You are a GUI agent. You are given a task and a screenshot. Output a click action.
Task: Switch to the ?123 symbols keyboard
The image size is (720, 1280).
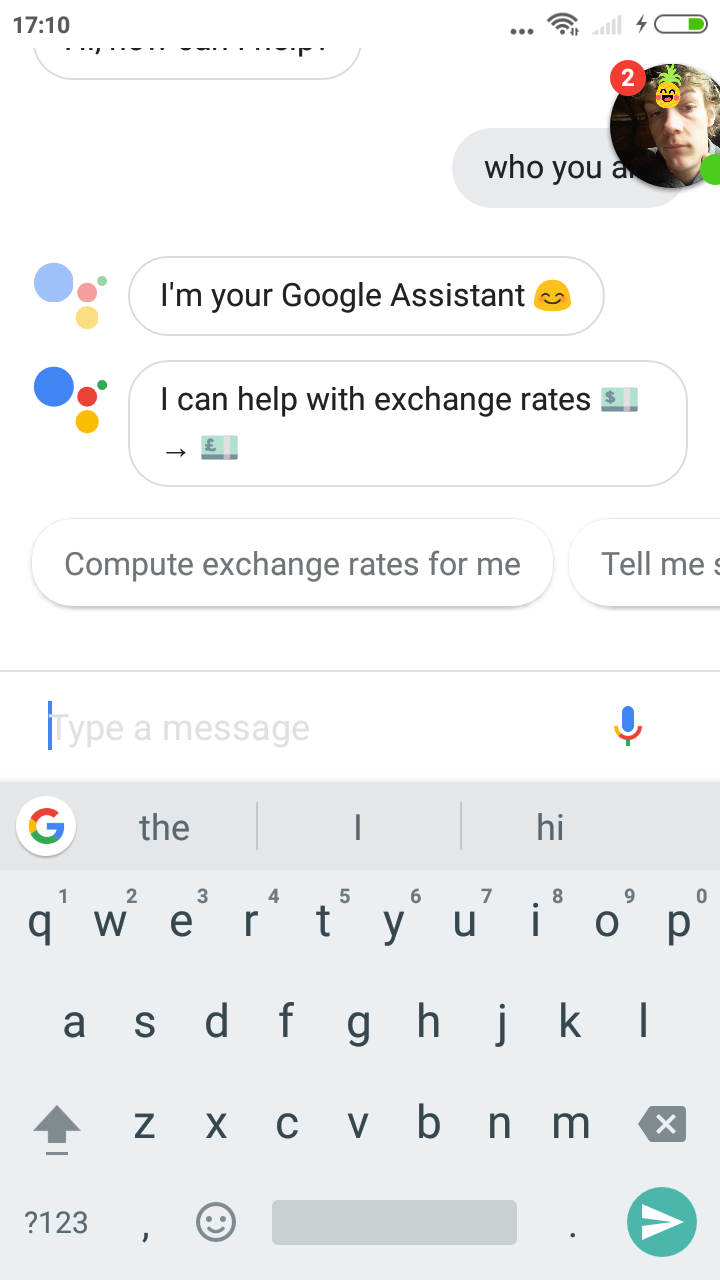click(56, 1222)
